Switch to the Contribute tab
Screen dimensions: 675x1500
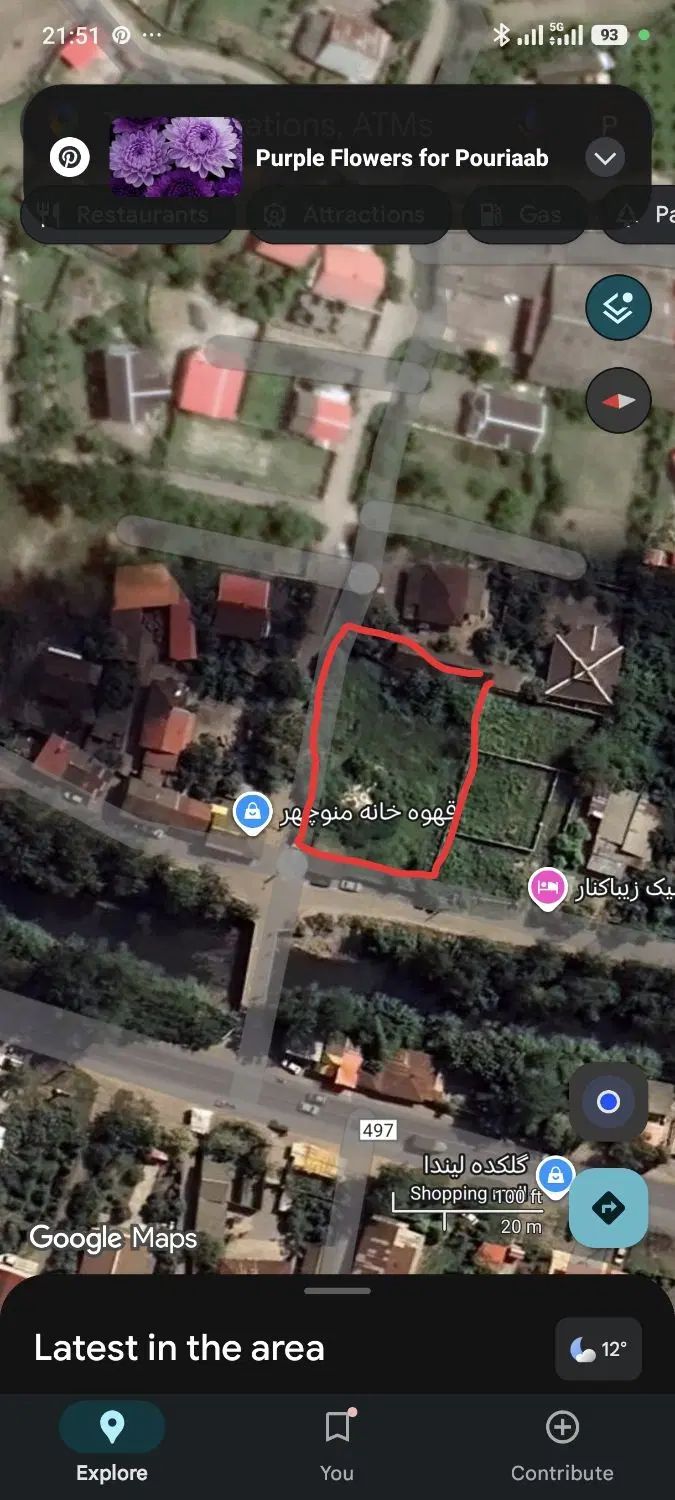point(562,1445)
